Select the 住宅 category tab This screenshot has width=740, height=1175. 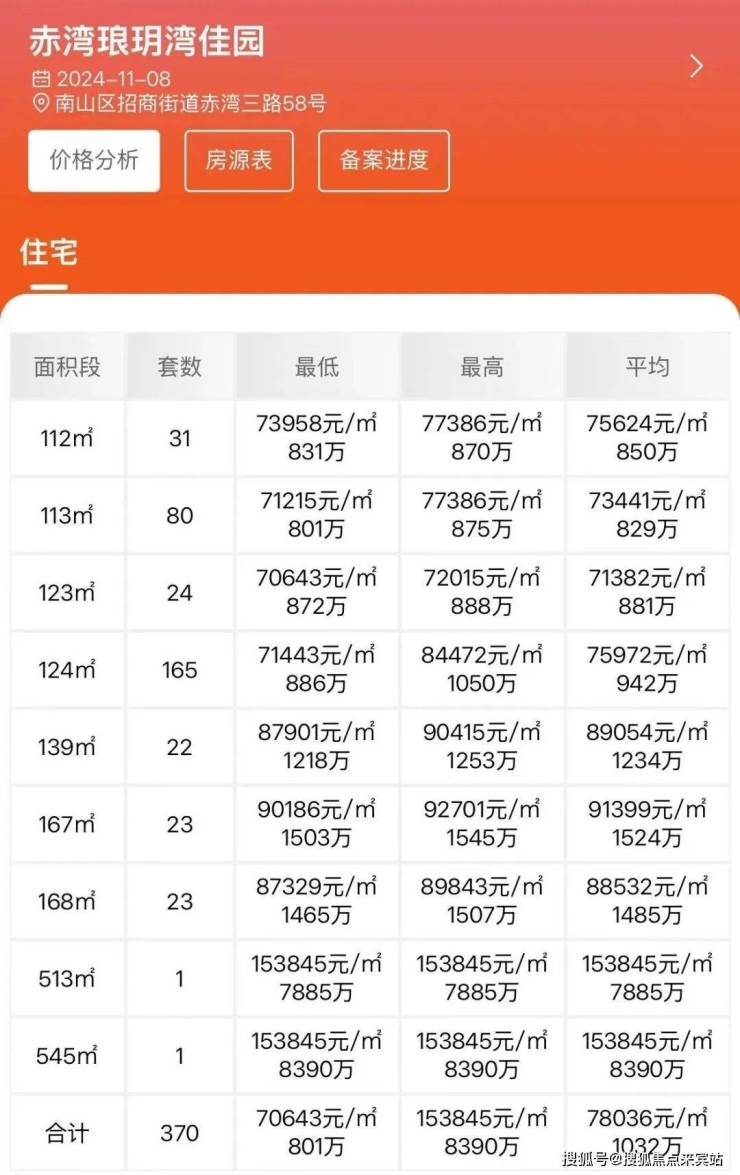coord(49,252)
